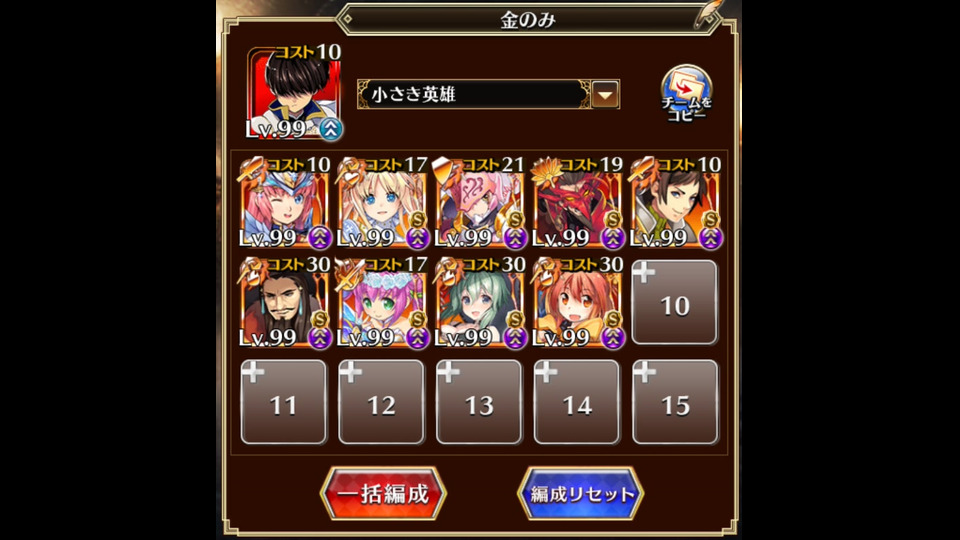960x540 pixels.
Task: Choose empty slot 14
Action: click(x=577, y=402)
